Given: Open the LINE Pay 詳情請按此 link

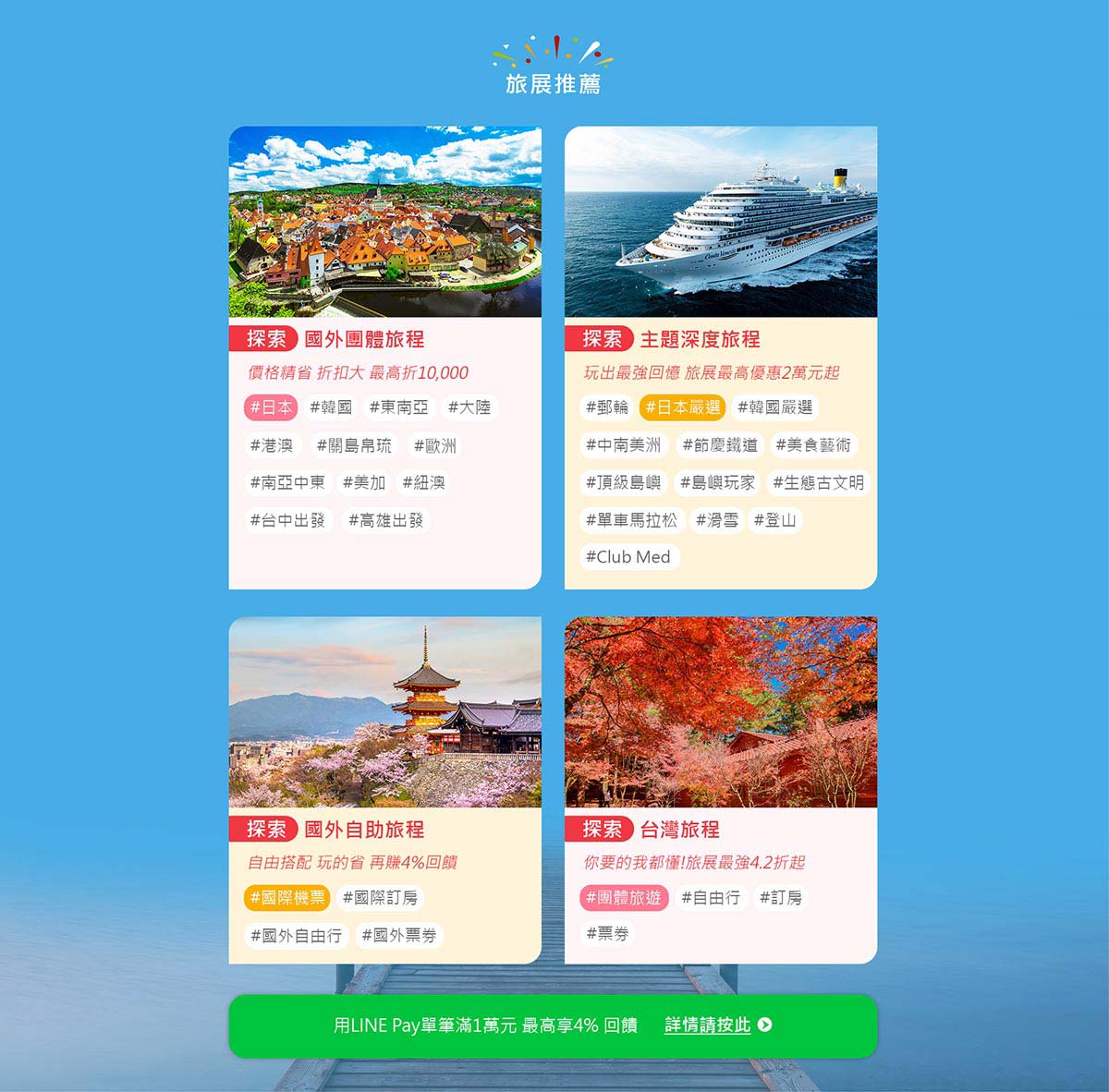Looking at the screenshot, I should point(717,1025).
